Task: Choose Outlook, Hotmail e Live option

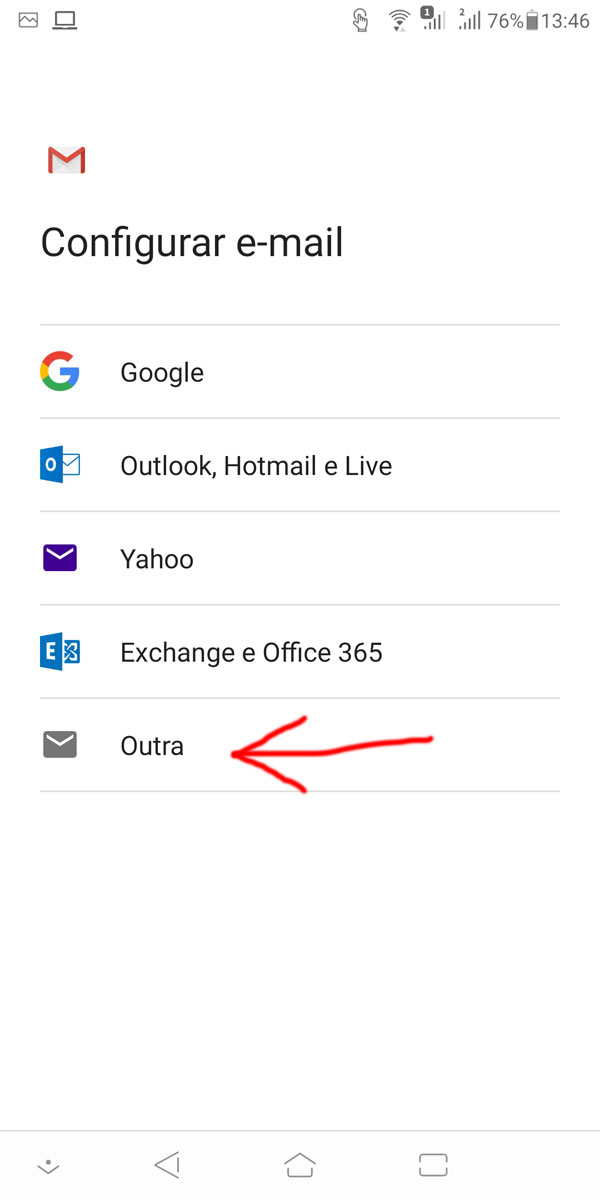Action: pos(300,465)
